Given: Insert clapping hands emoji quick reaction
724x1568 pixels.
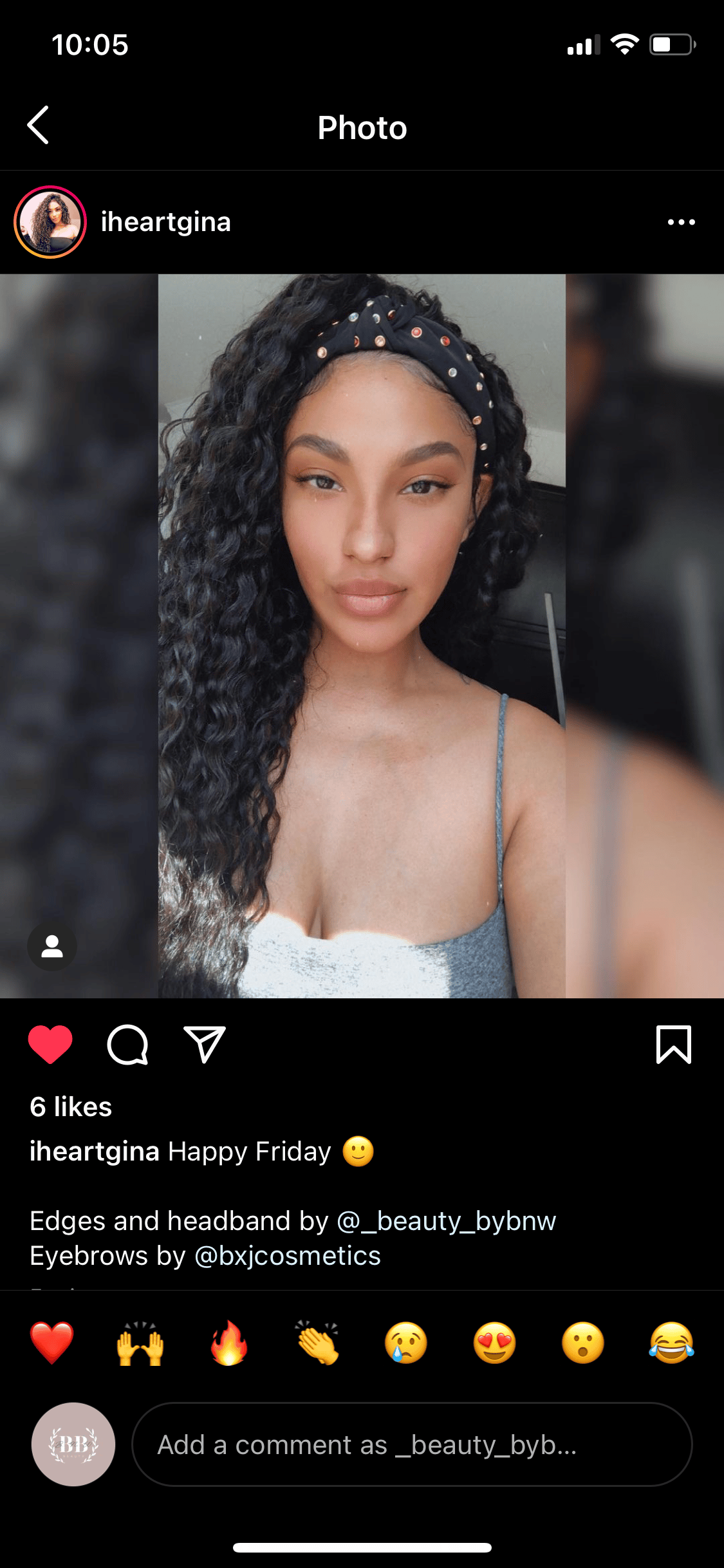Looking at the screenshot, I should click(318, 1343).
